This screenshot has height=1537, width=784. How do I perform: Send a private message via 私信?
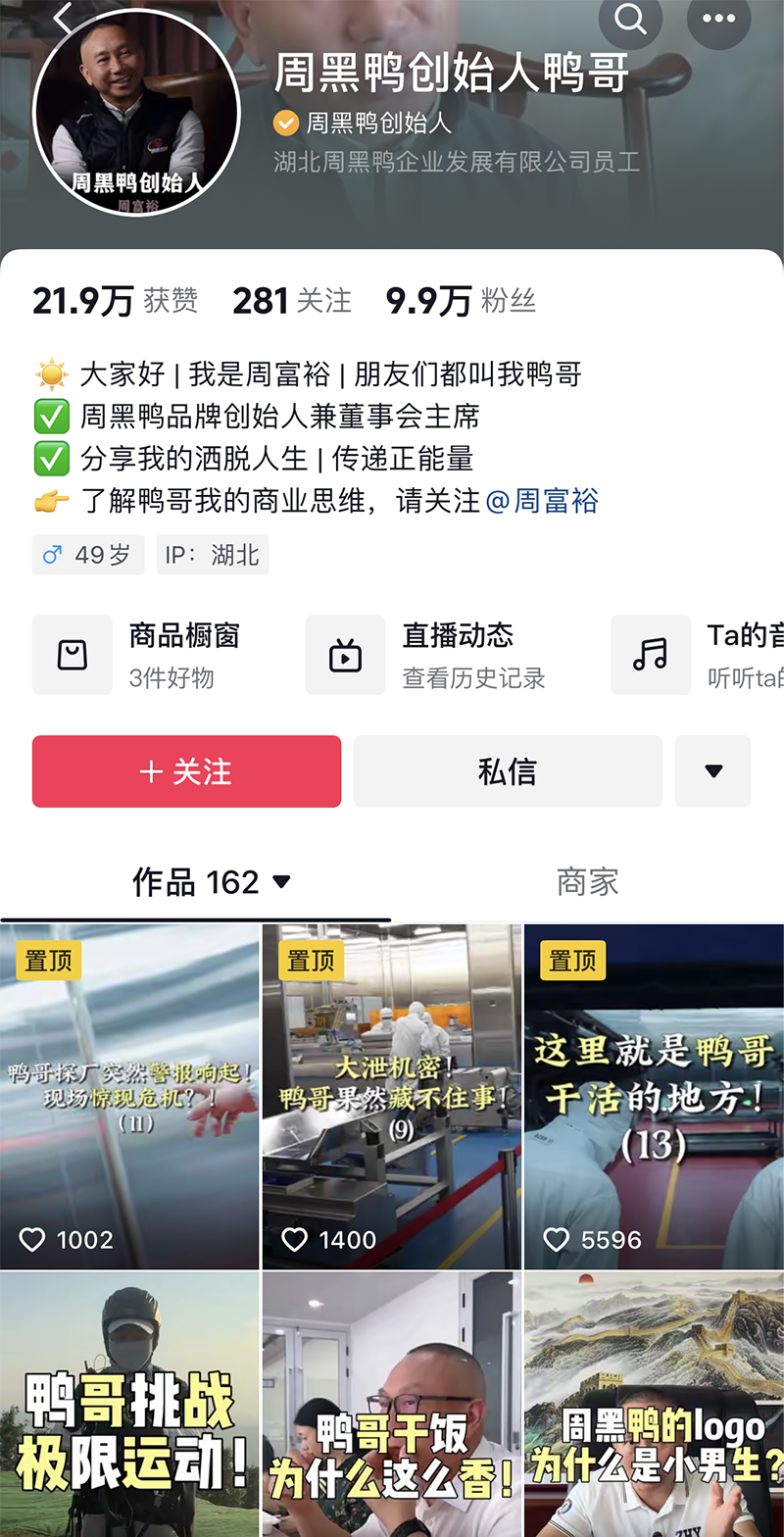pos(508,771)
